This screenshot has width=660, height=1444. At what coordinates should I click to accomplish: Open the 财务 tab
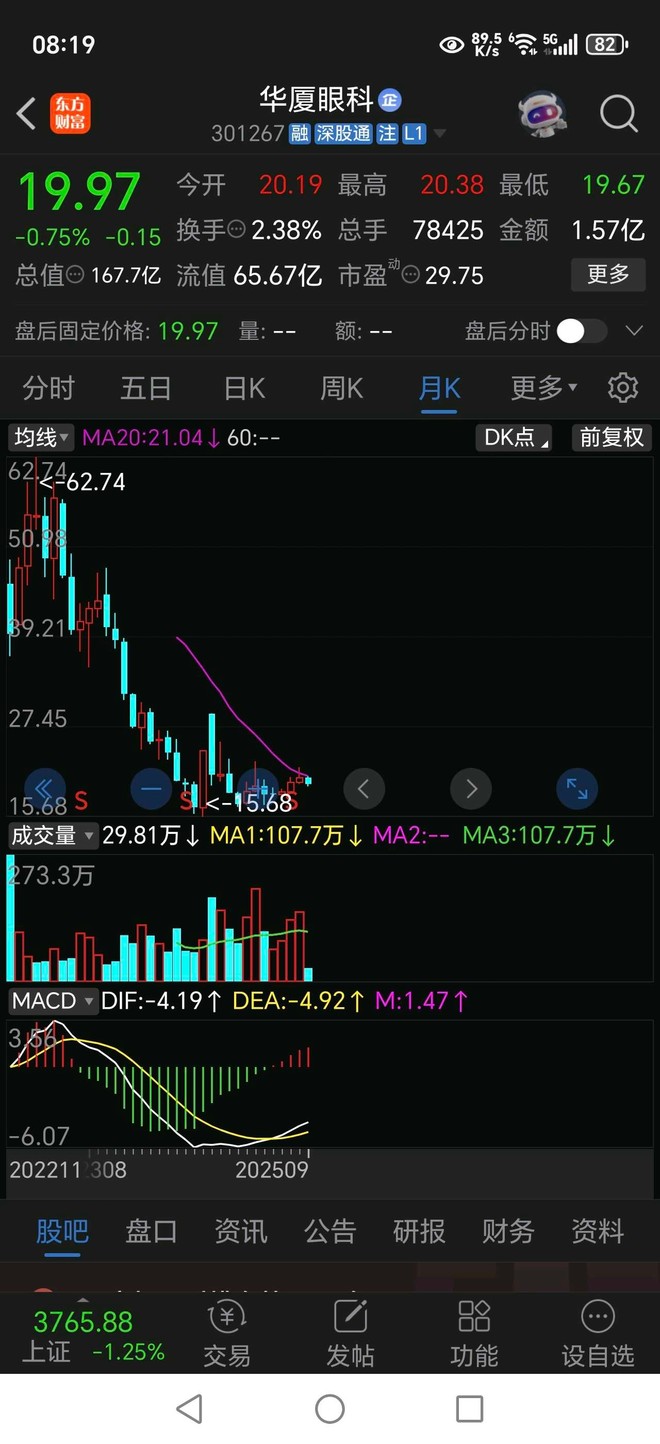[x=508, y=1231]
